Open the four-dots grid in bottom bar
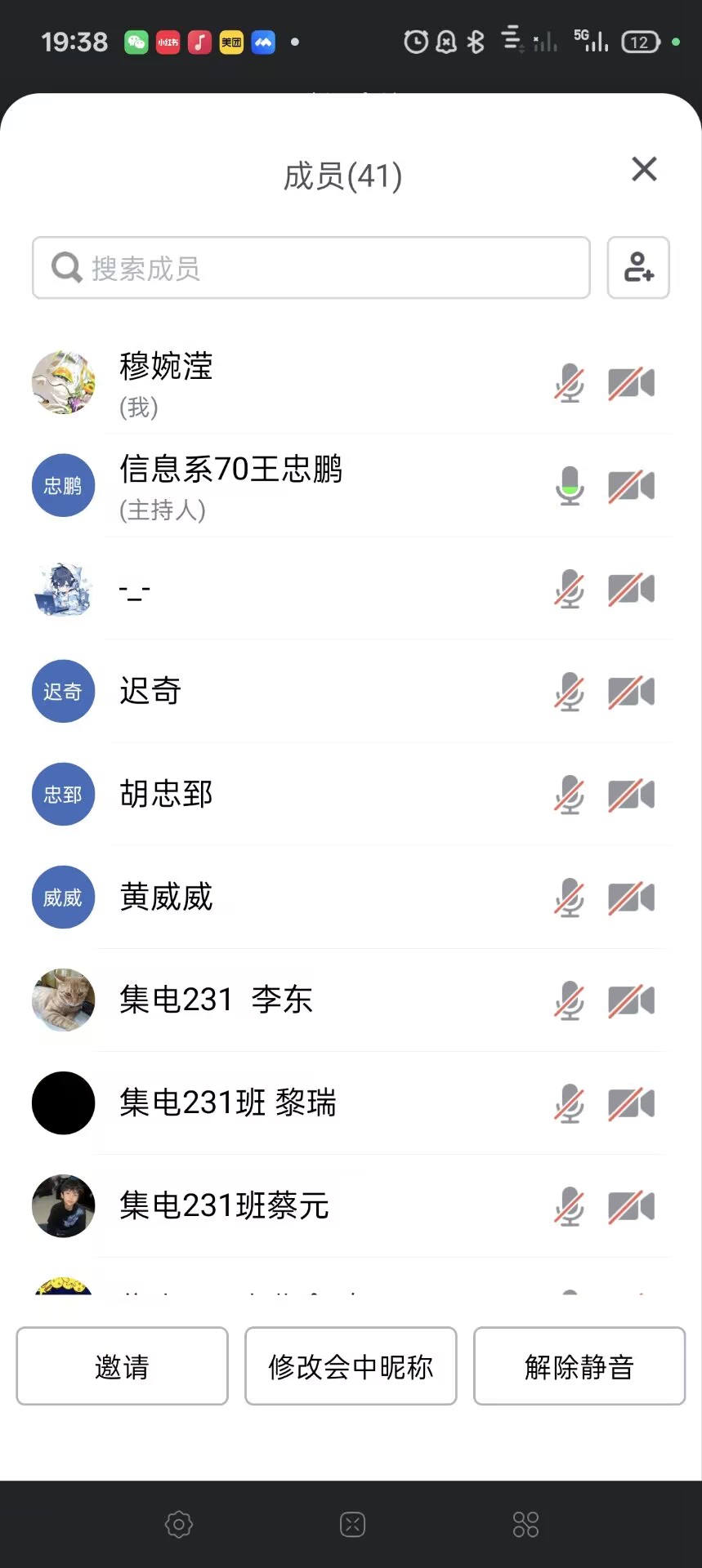702x1568 pixels. pos(525,1524)
